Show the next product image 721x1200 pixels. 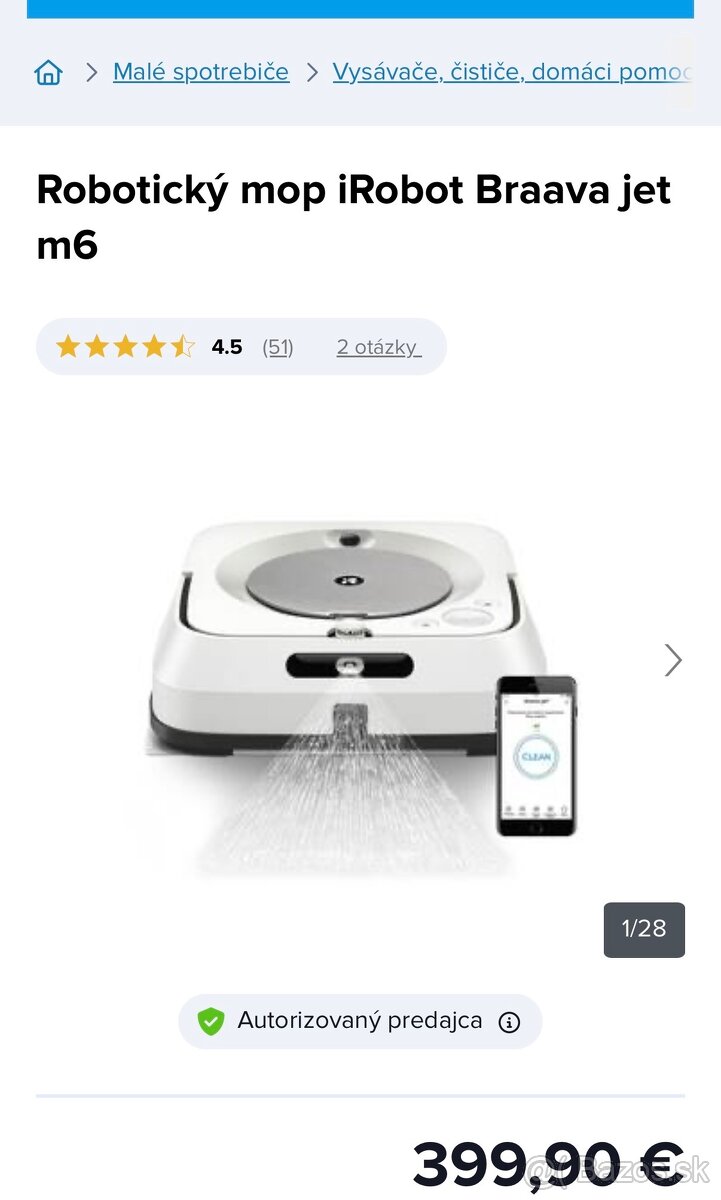673,660
